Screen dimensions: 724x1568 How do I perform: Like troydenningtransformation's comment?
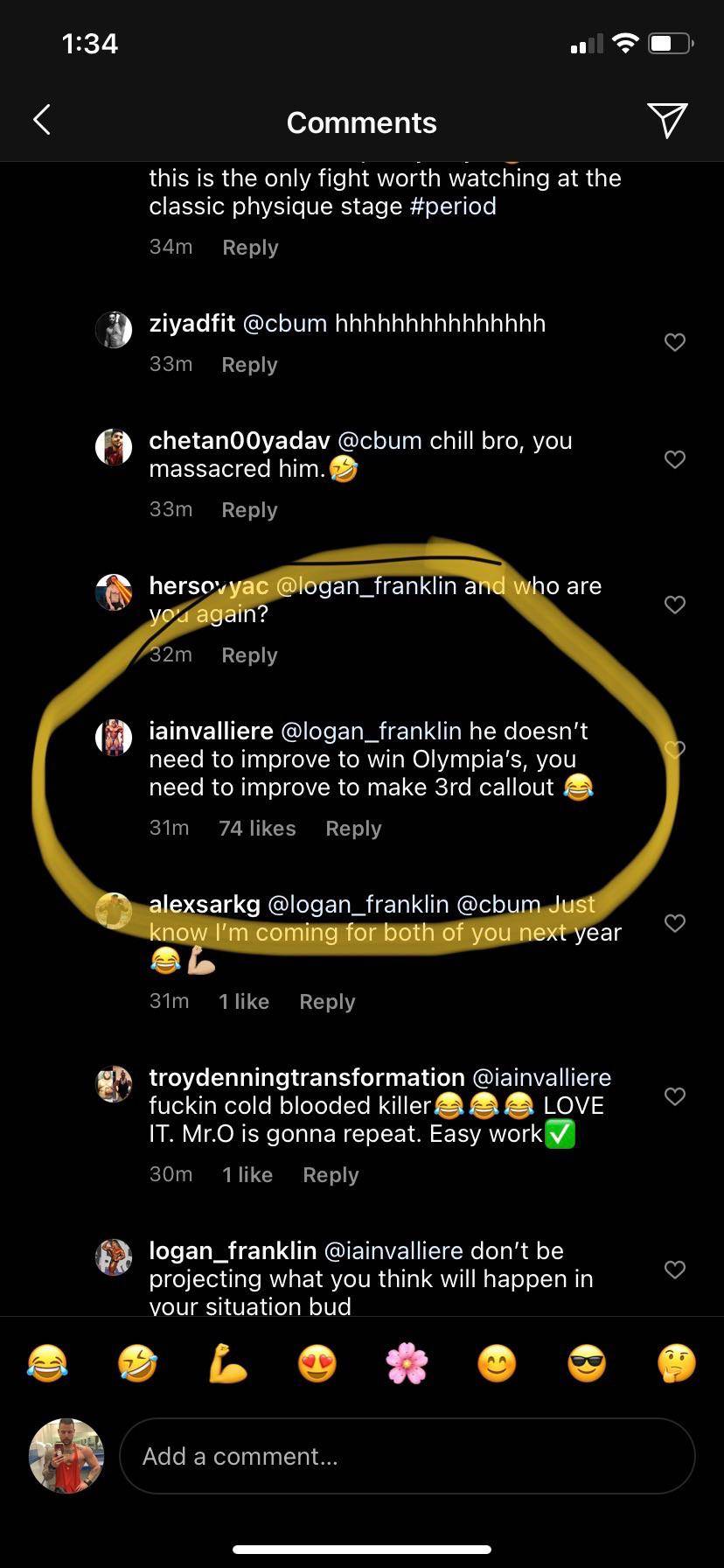(x=674, y=1096)
